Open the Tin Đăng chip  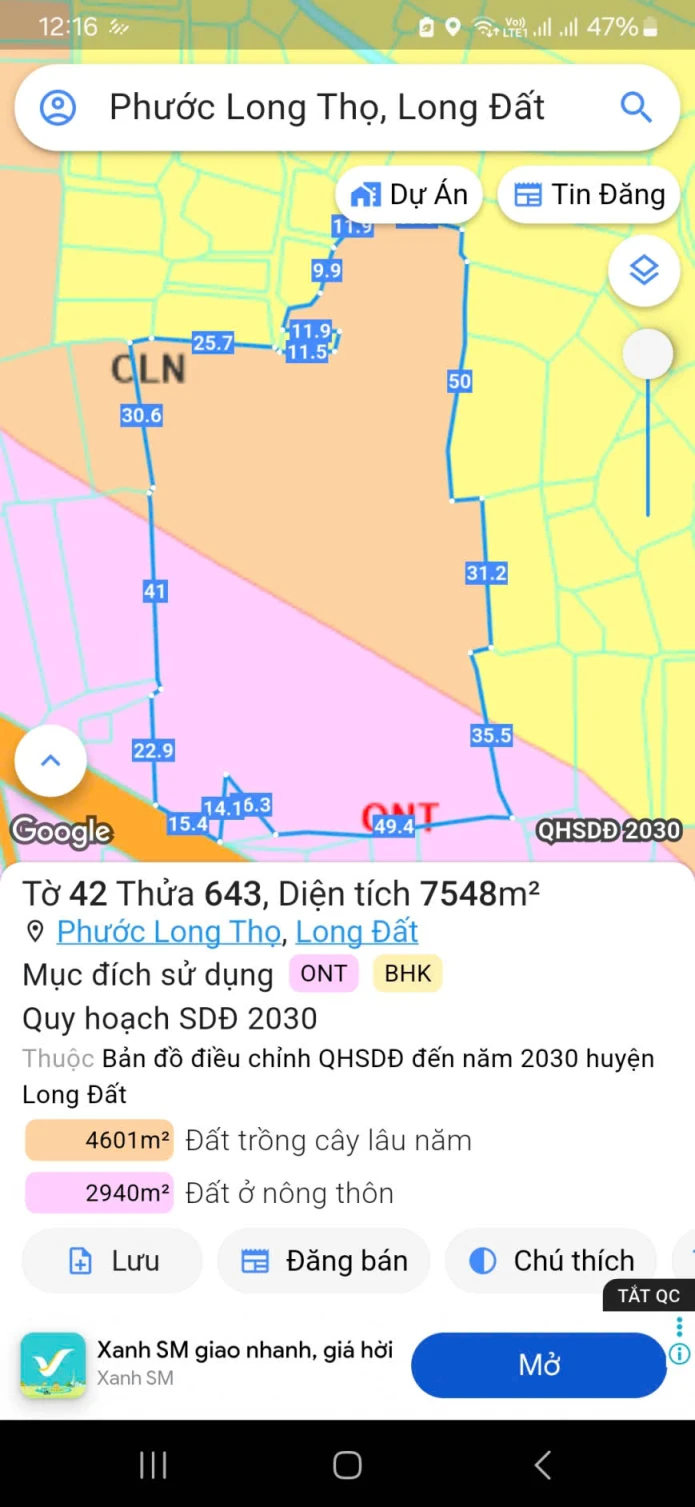coord(589,194)
